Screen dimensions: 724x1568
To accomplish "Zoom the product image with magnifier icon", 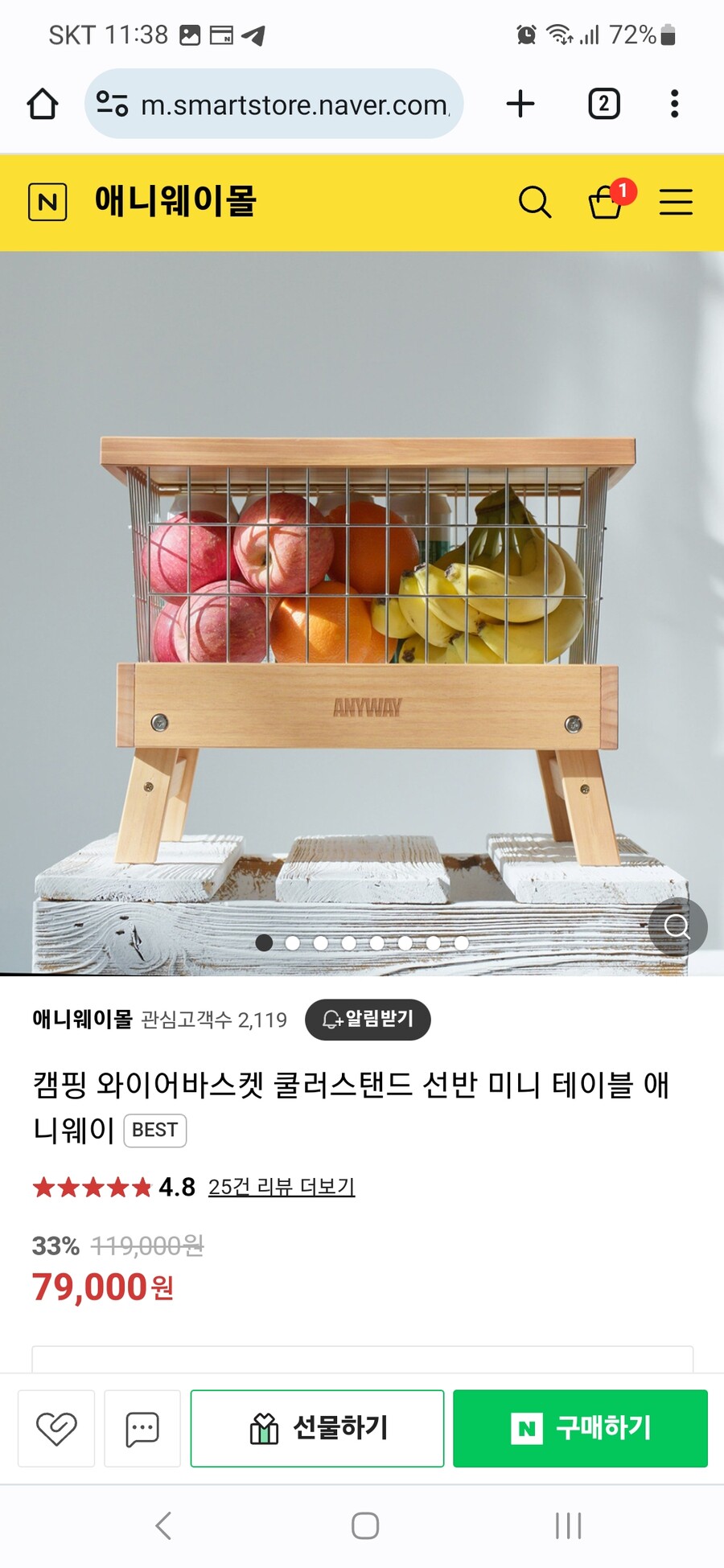I will [677, 926].
